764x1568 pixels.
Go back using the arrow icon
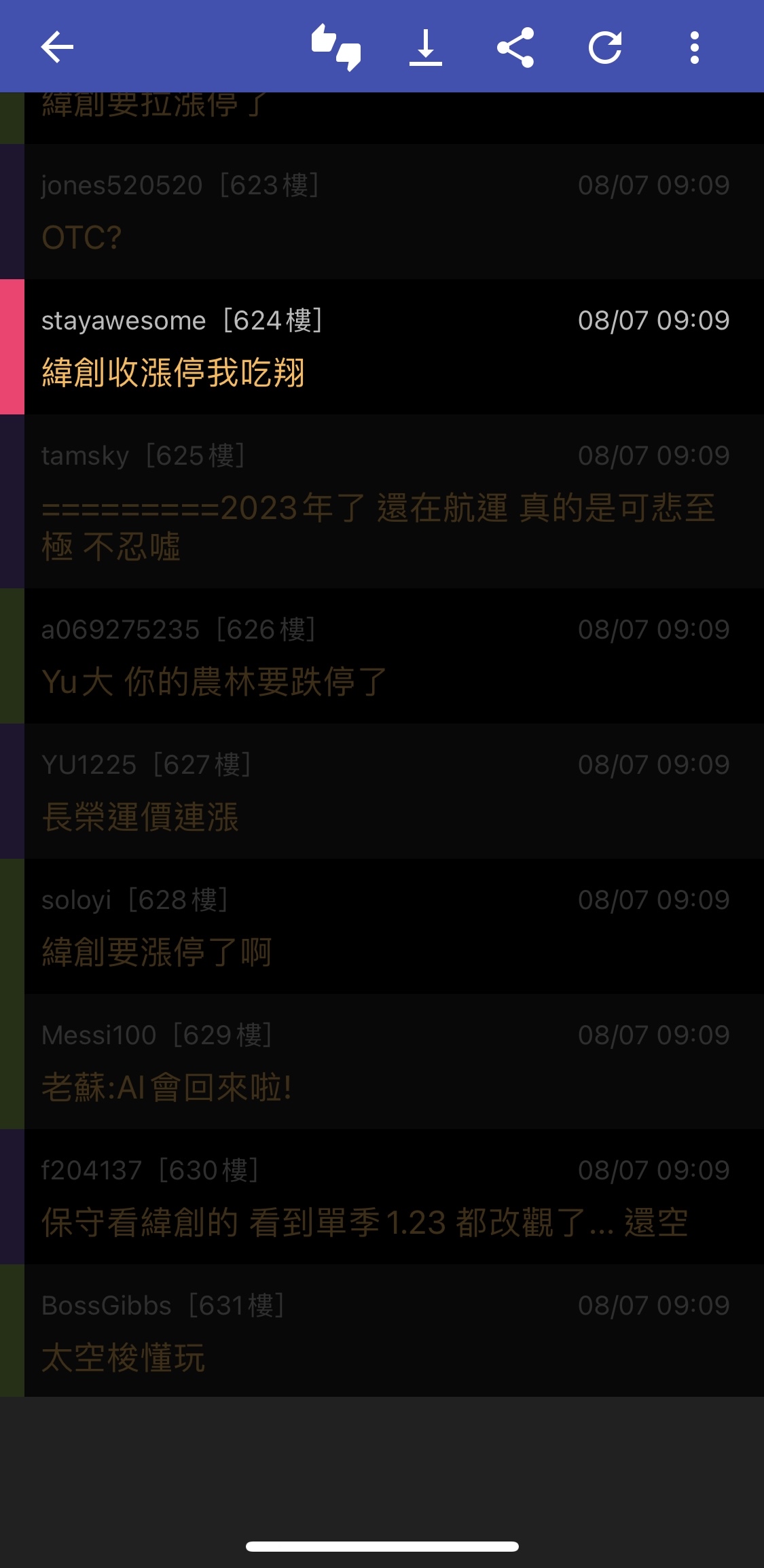point(57,48)
